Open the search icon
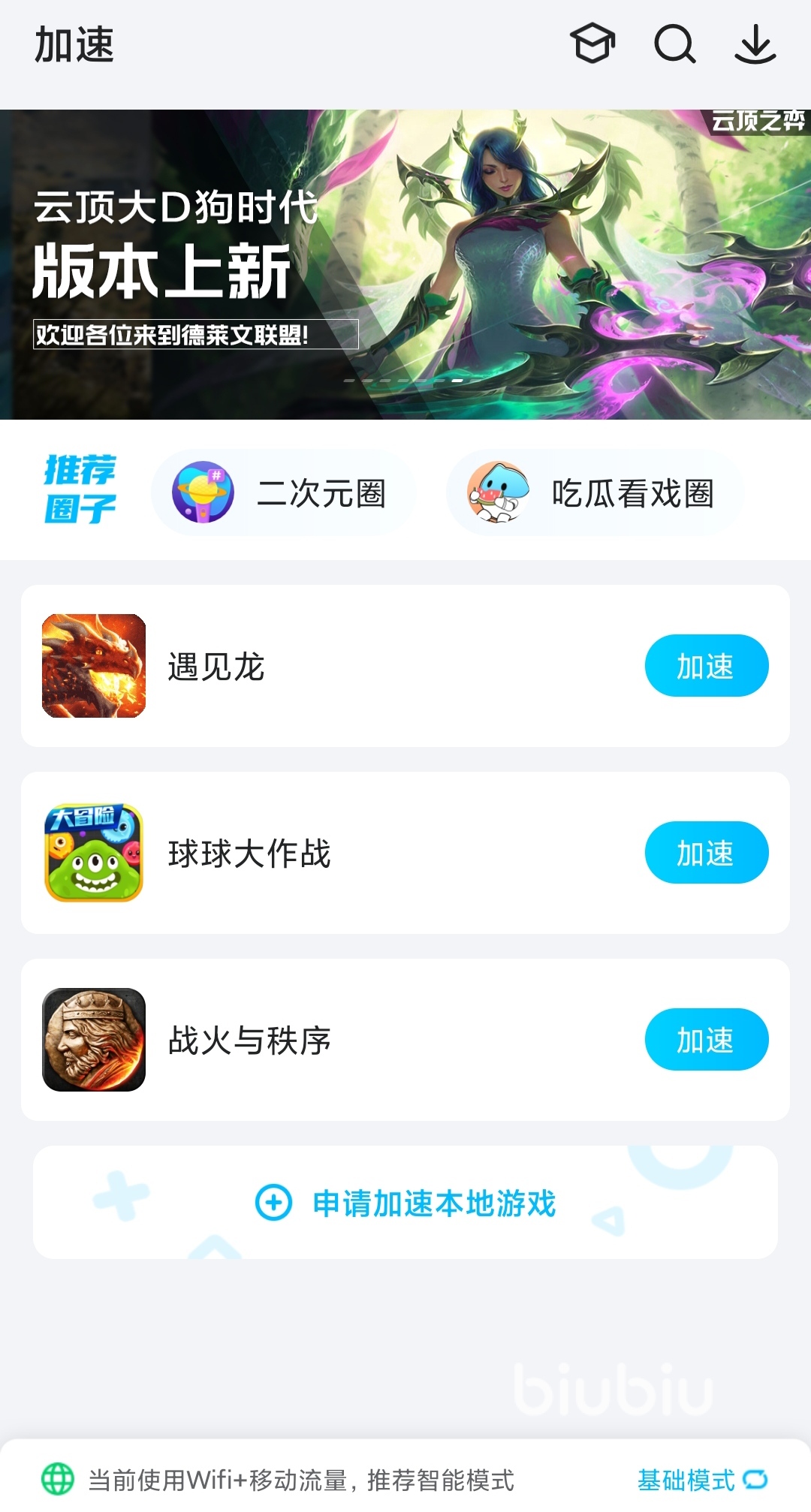 [x=674, y=44]
